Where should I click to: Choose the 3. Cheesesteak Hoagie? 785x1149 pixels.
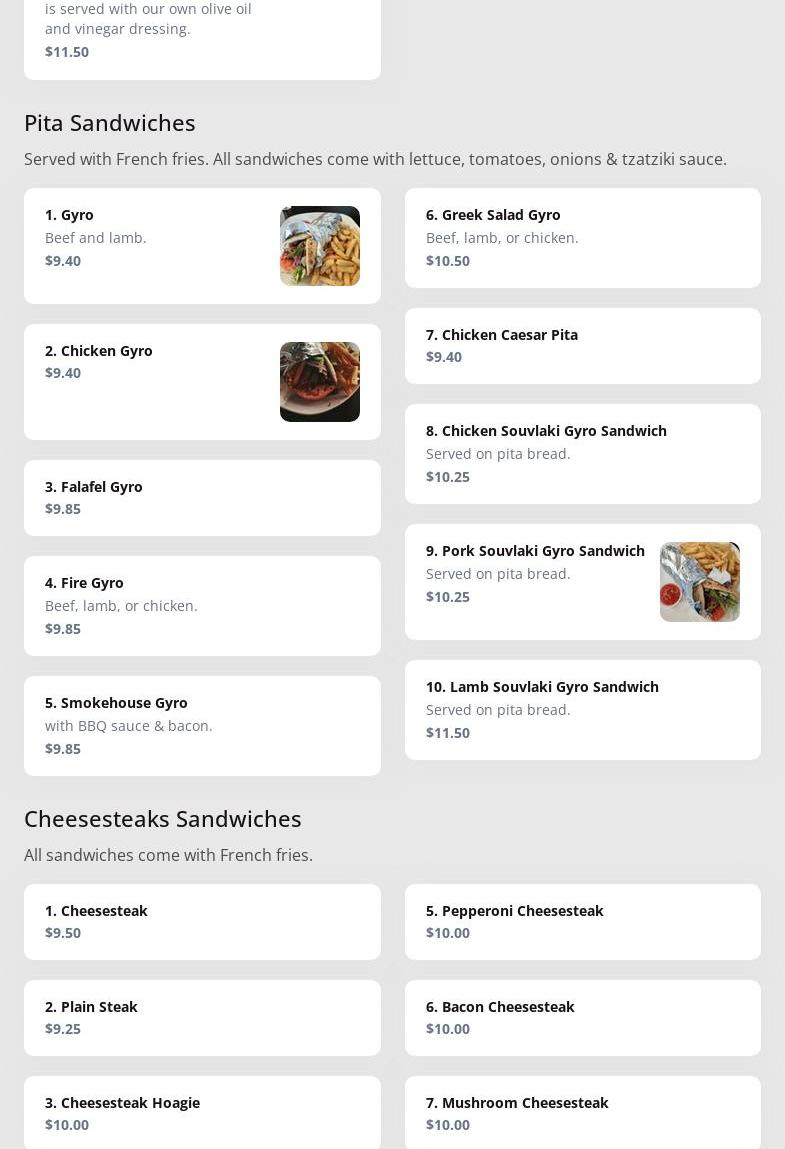202,1112
